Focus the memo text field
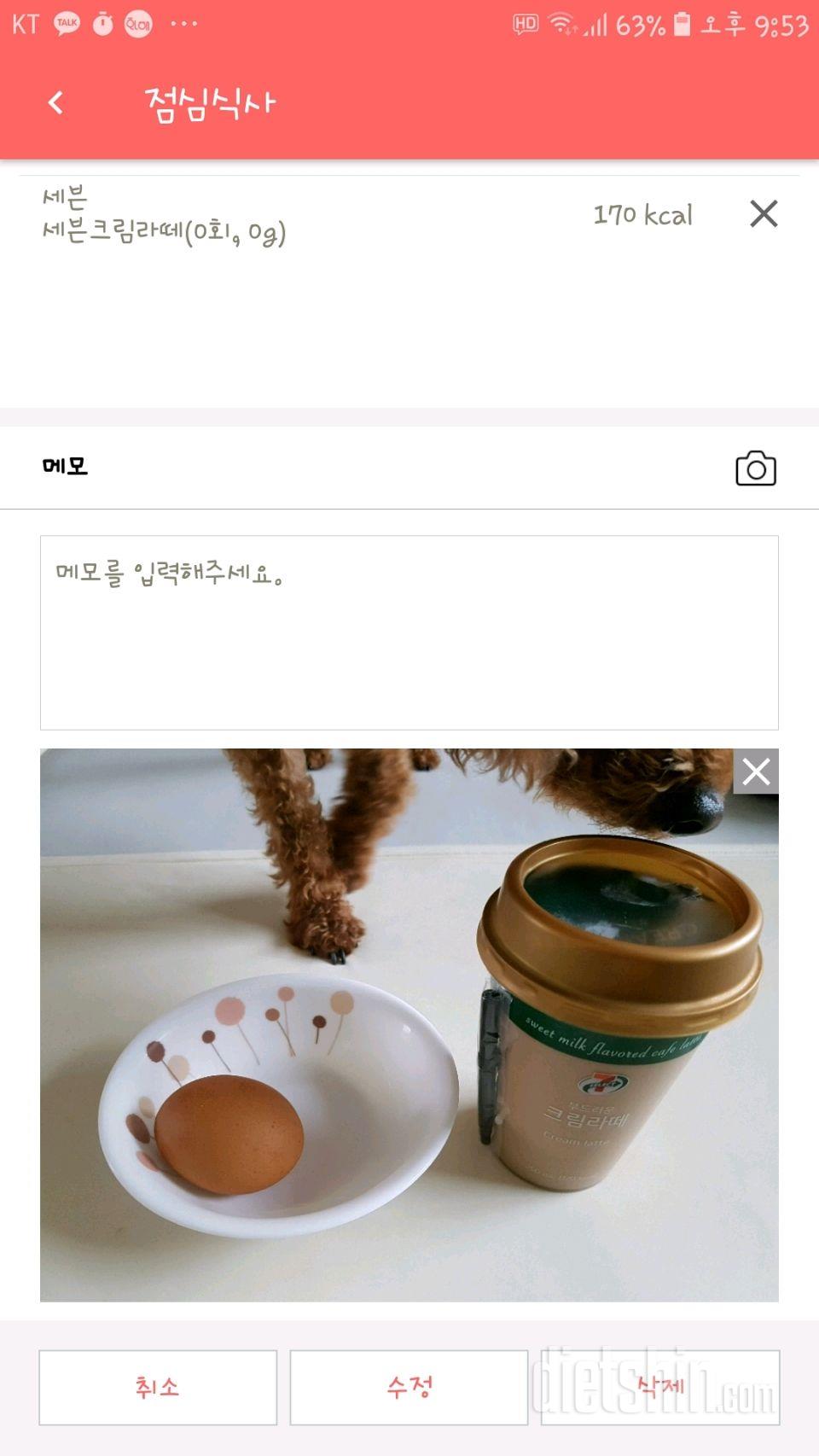819x1456 pixels. coord(409,632)
